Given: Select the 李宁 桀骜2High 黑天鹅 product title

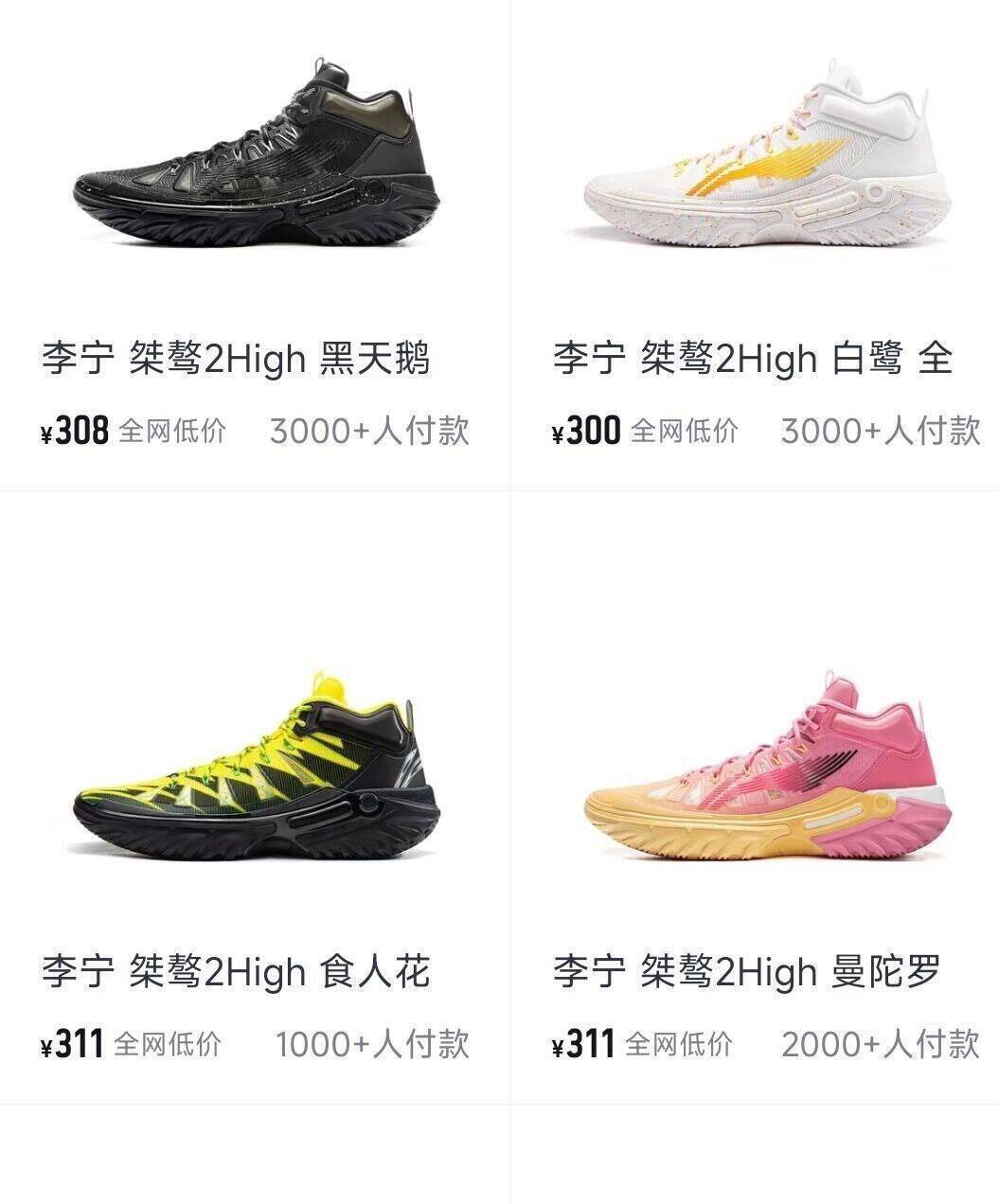Looking at the screenshot, I should 237,357.
